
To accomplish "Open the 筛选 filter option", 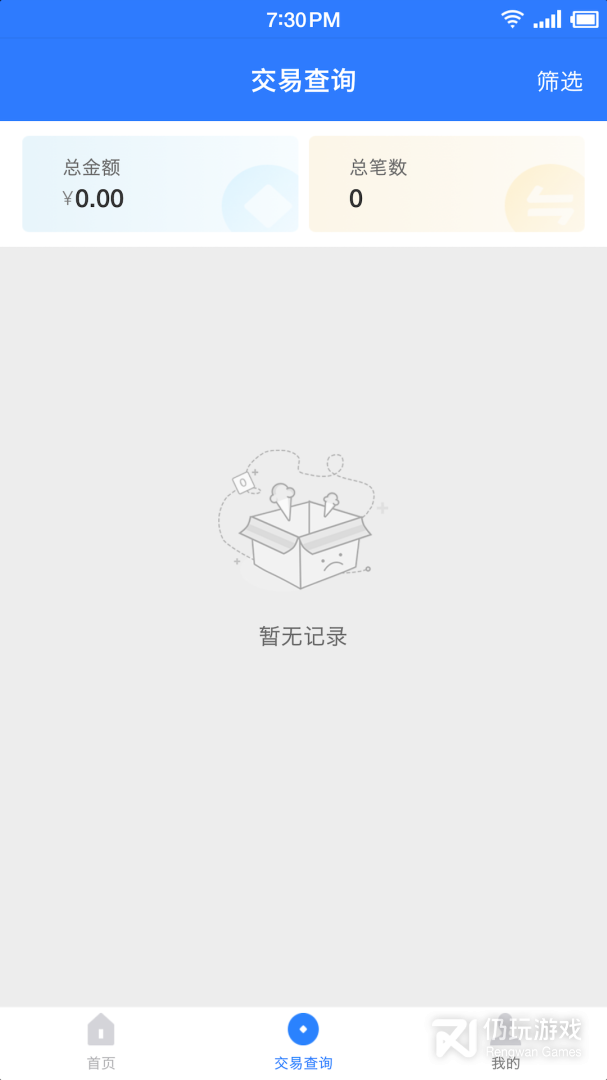I will 559,82.
